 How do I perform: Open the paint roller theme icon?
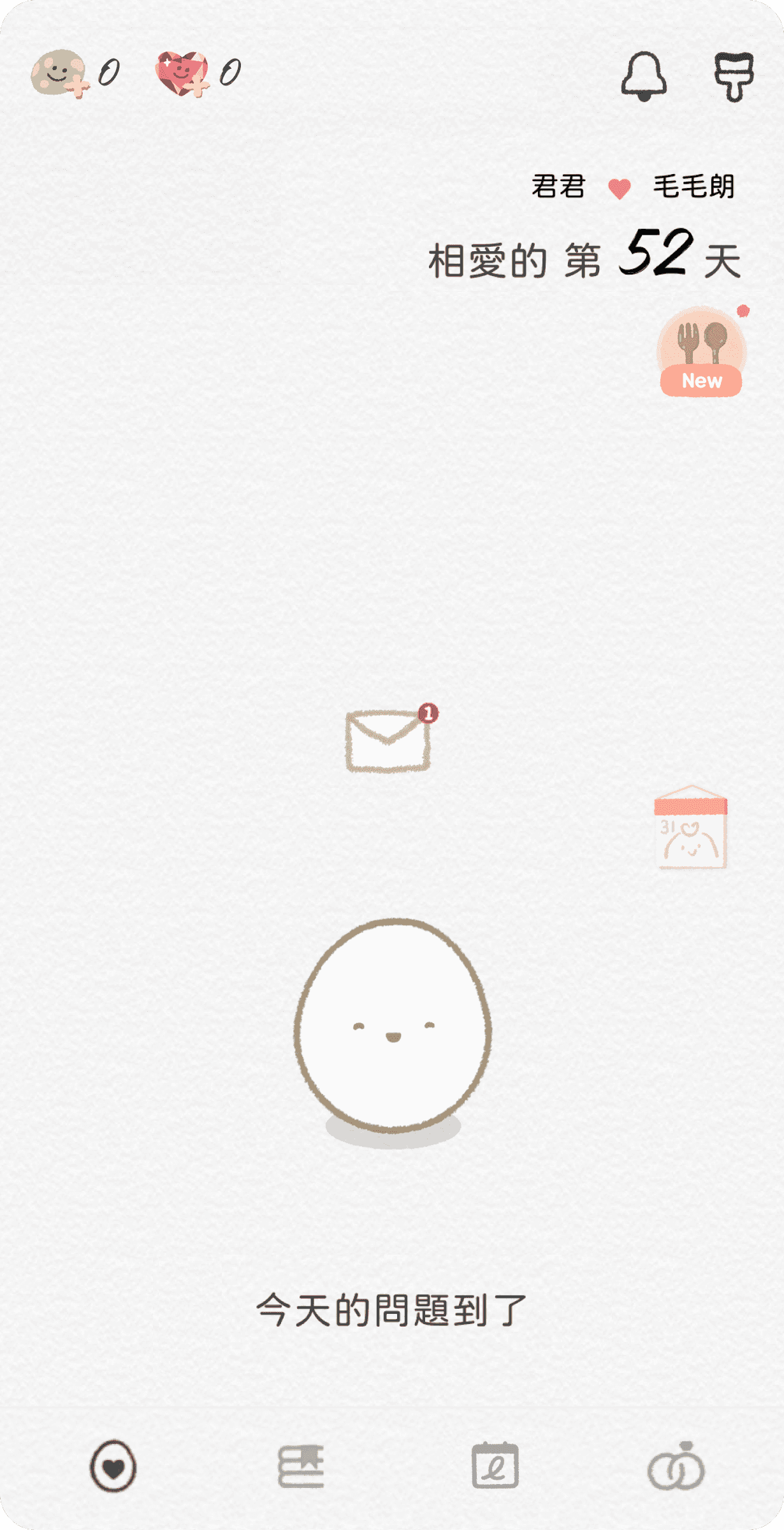pyautogui.click(x=733, y=76)
